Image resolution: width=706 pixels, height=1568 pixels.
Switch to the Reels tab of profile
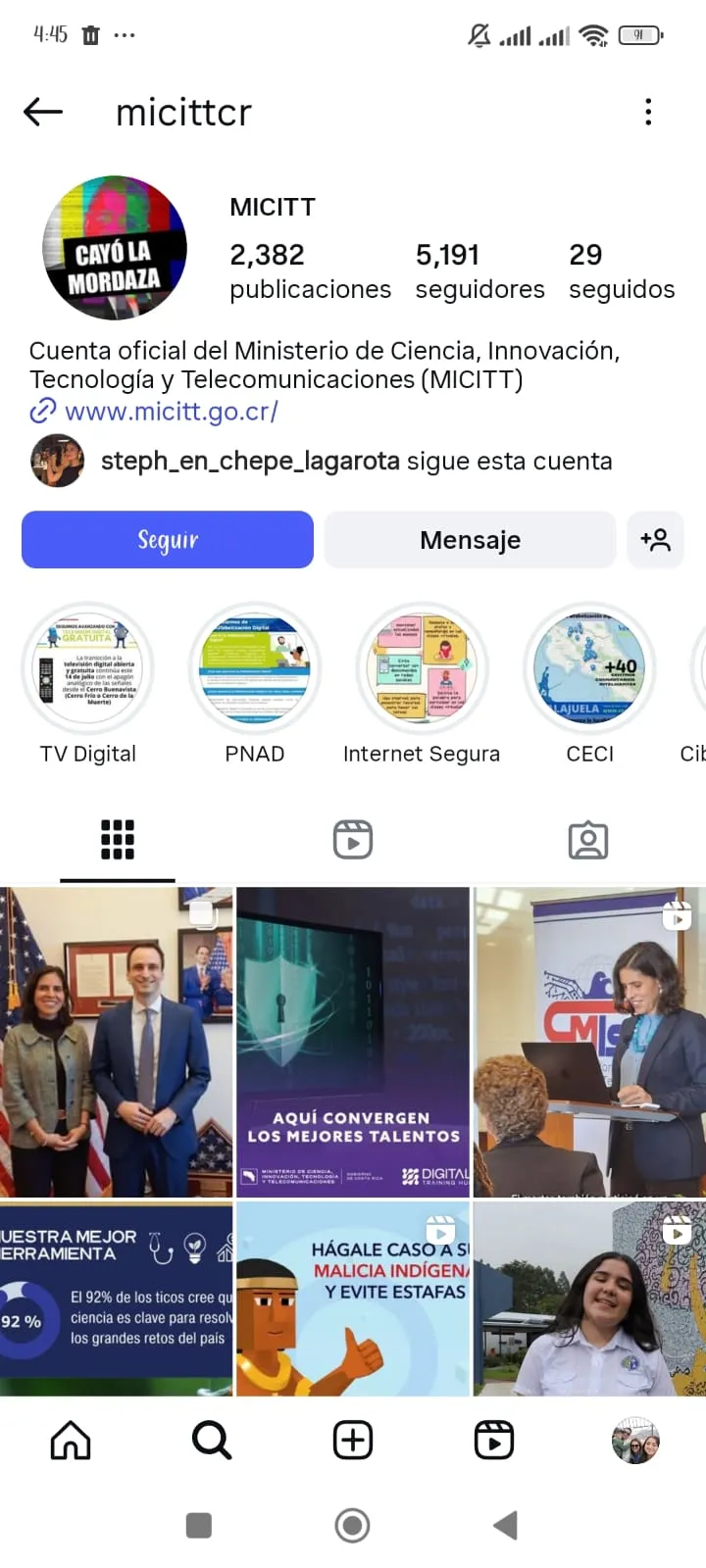[353, 840]
